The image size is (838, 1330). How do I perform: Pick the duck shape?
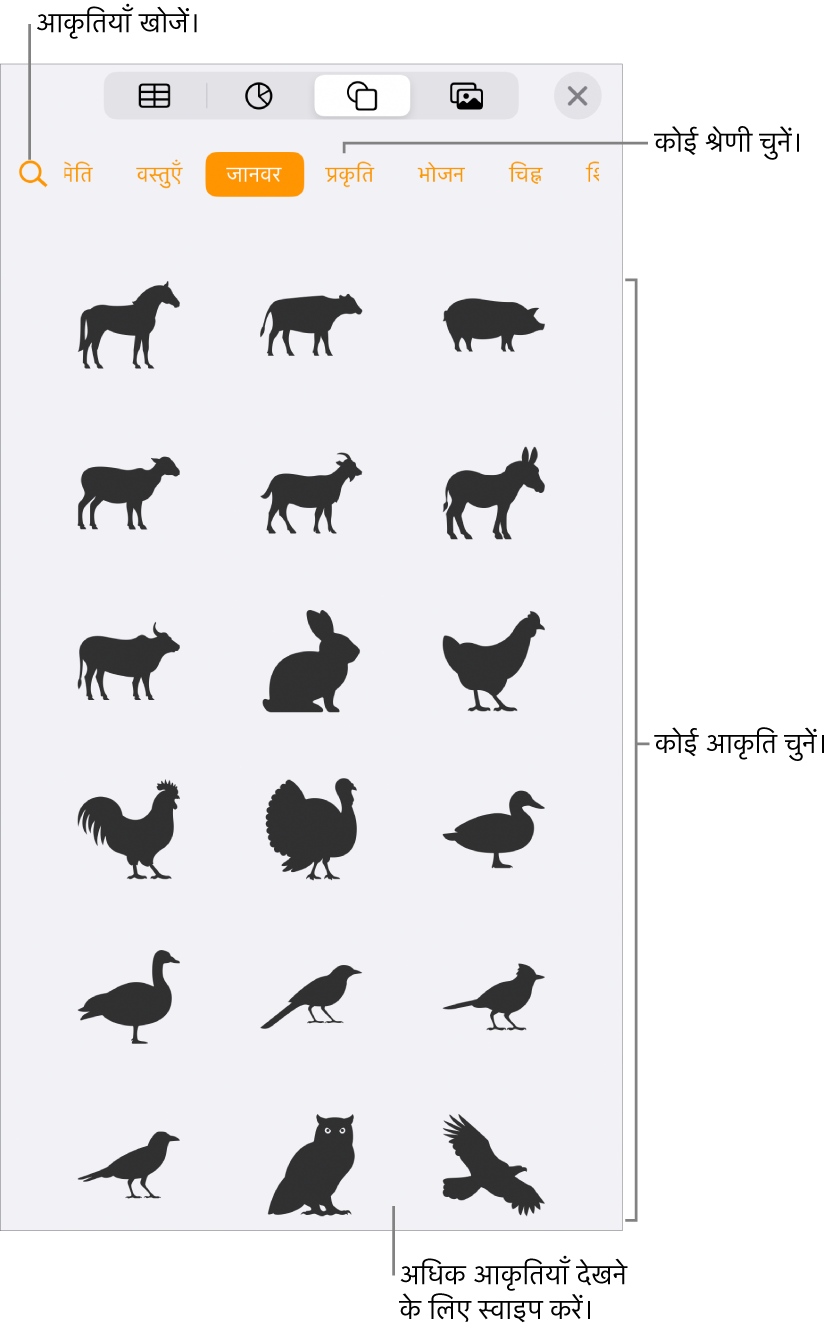(494, 829)
